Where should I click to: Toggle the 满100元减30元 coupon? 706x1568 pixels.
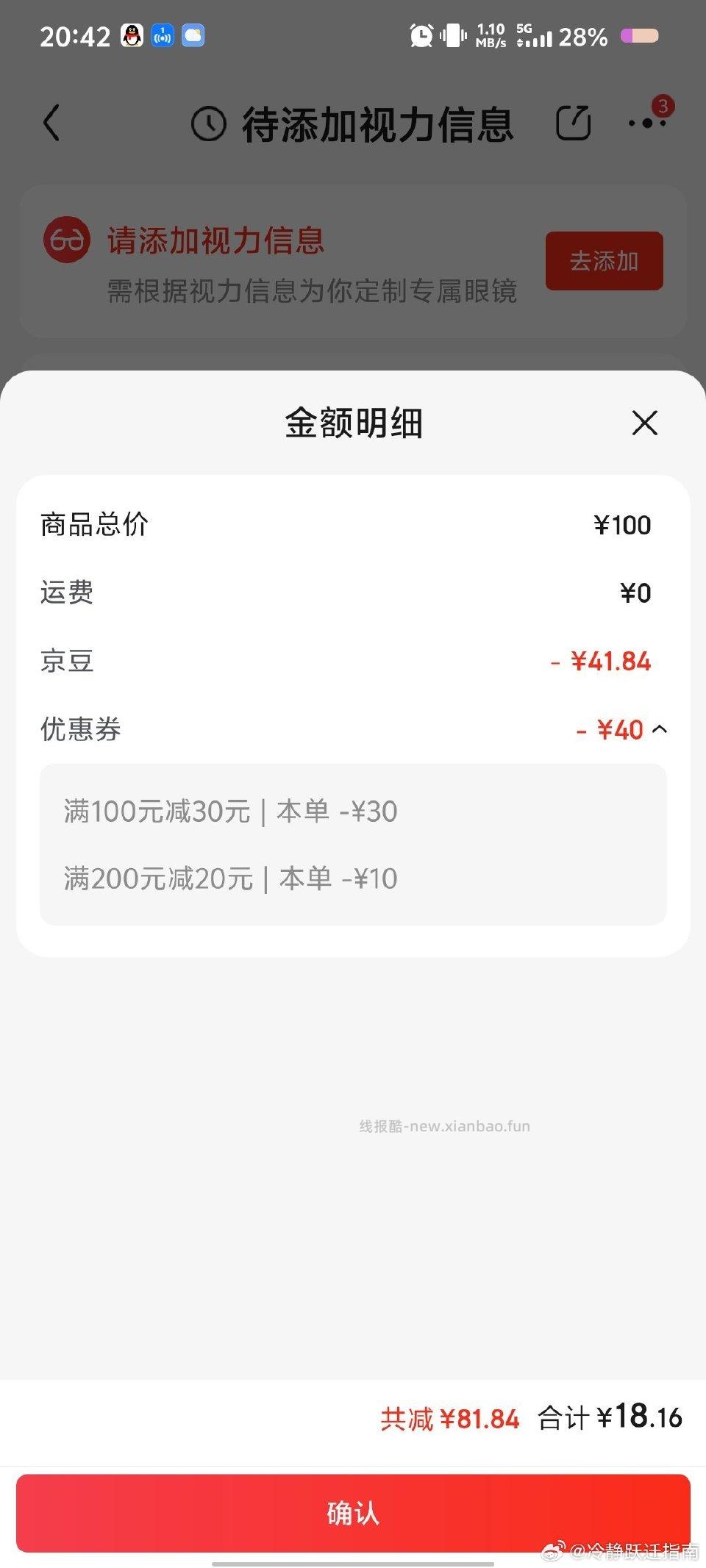click(x=229, y=810)
